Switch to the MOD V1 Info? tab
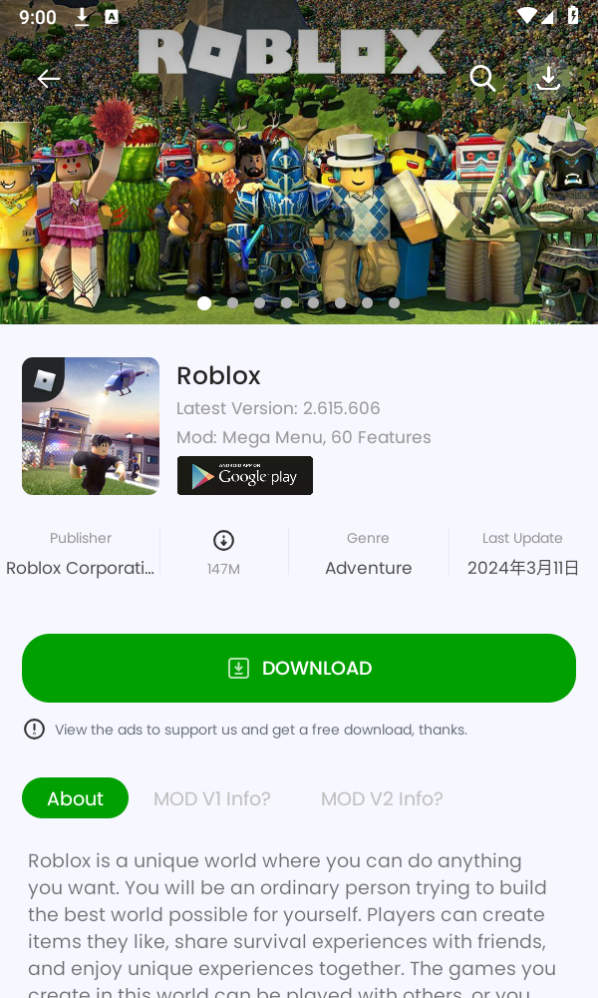 coord(212,798)
